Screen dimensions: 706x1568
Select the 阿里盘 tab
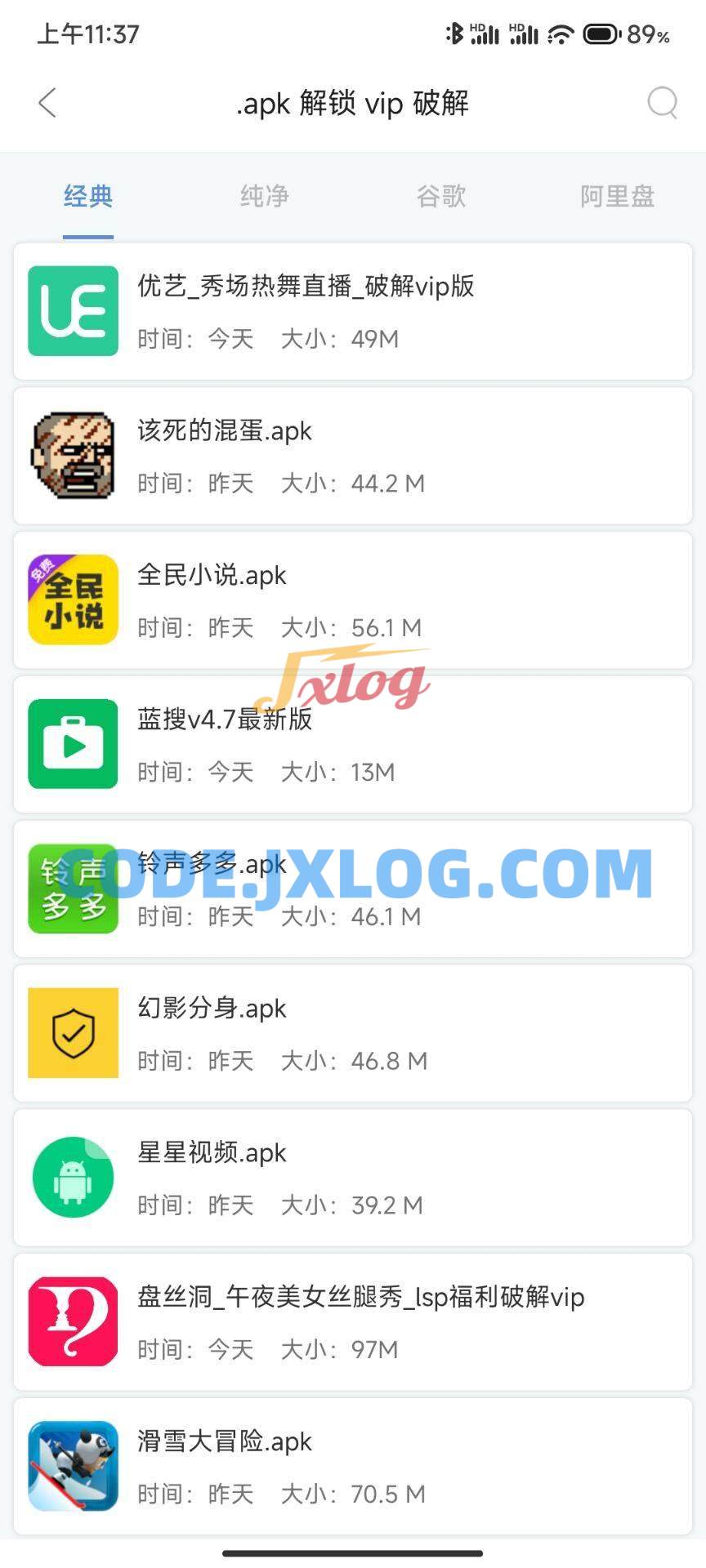pos(617,197)
